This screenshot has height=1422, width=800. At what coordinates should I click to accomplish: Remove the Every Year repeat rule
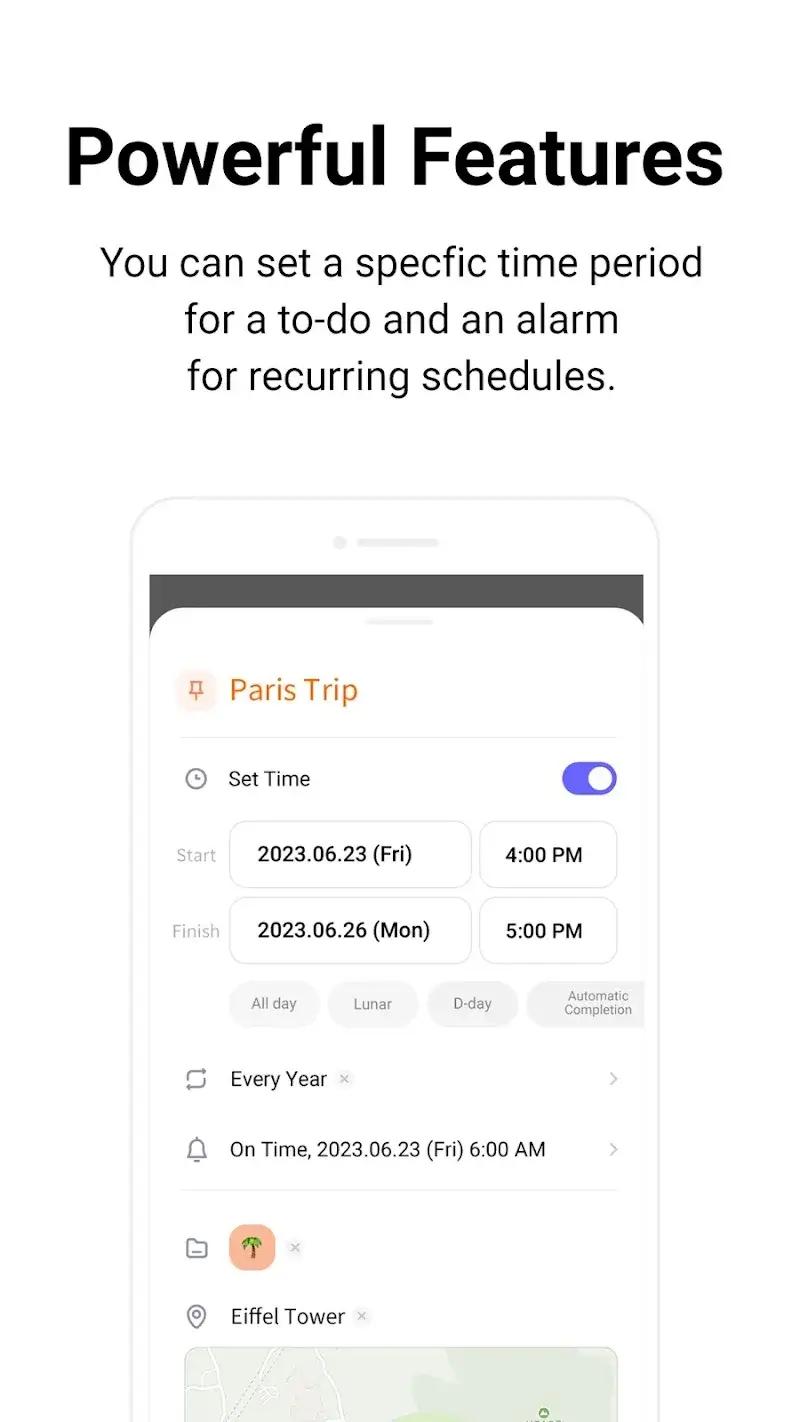344,1079
